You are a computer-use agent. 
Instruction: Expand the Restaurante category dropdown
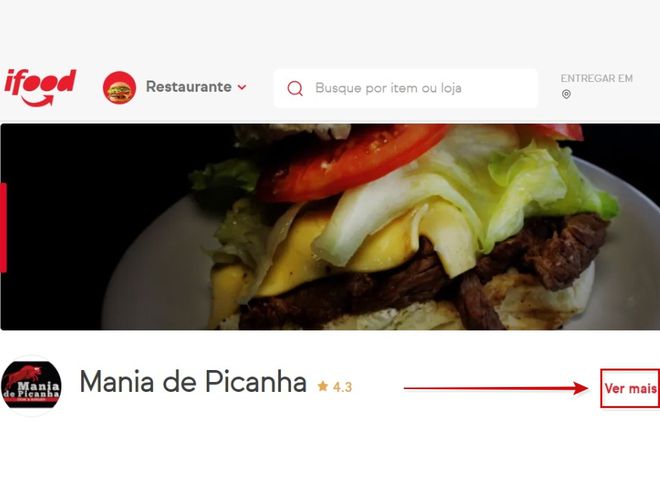[195, 87]
